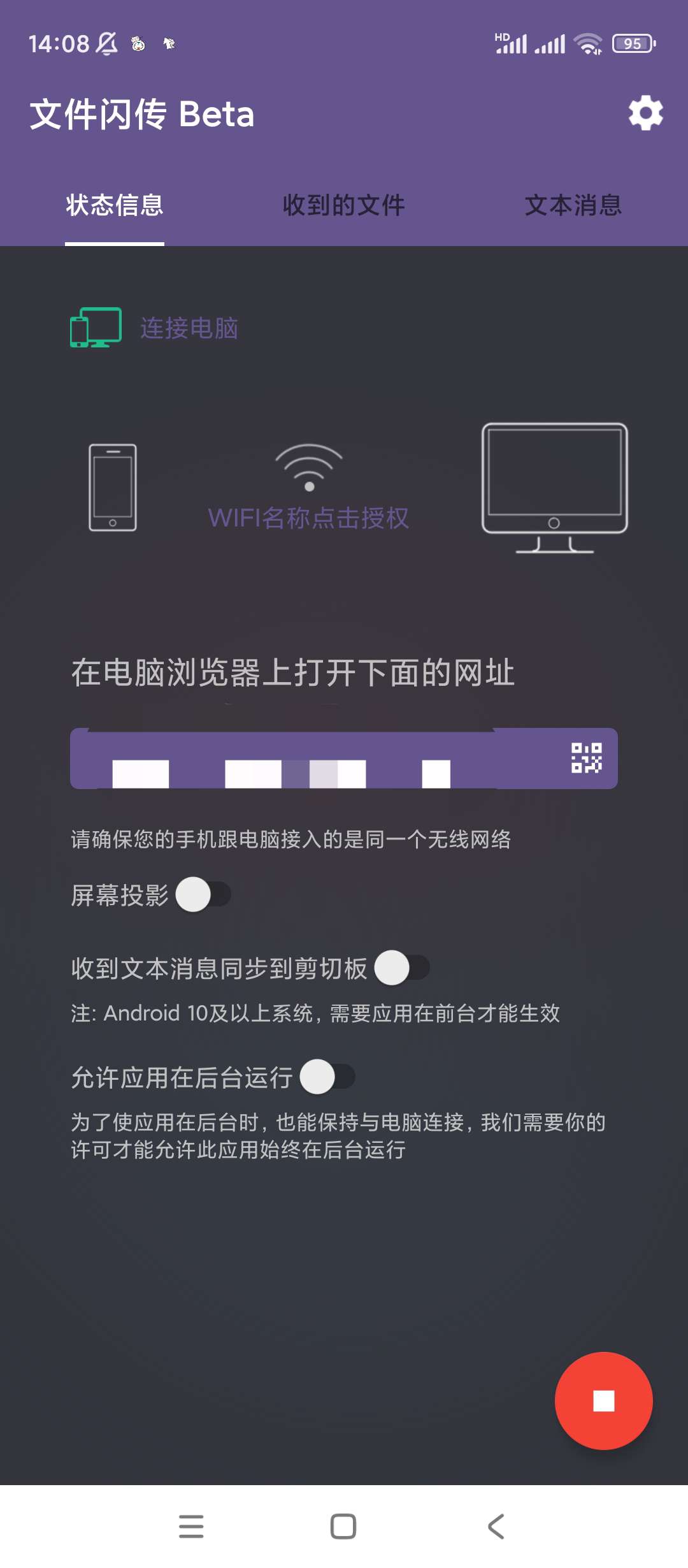Image resolution: width=688 pixels, height=1568 pixels.
Task: Stop the service with the red button
Action: pos(603,1400)
